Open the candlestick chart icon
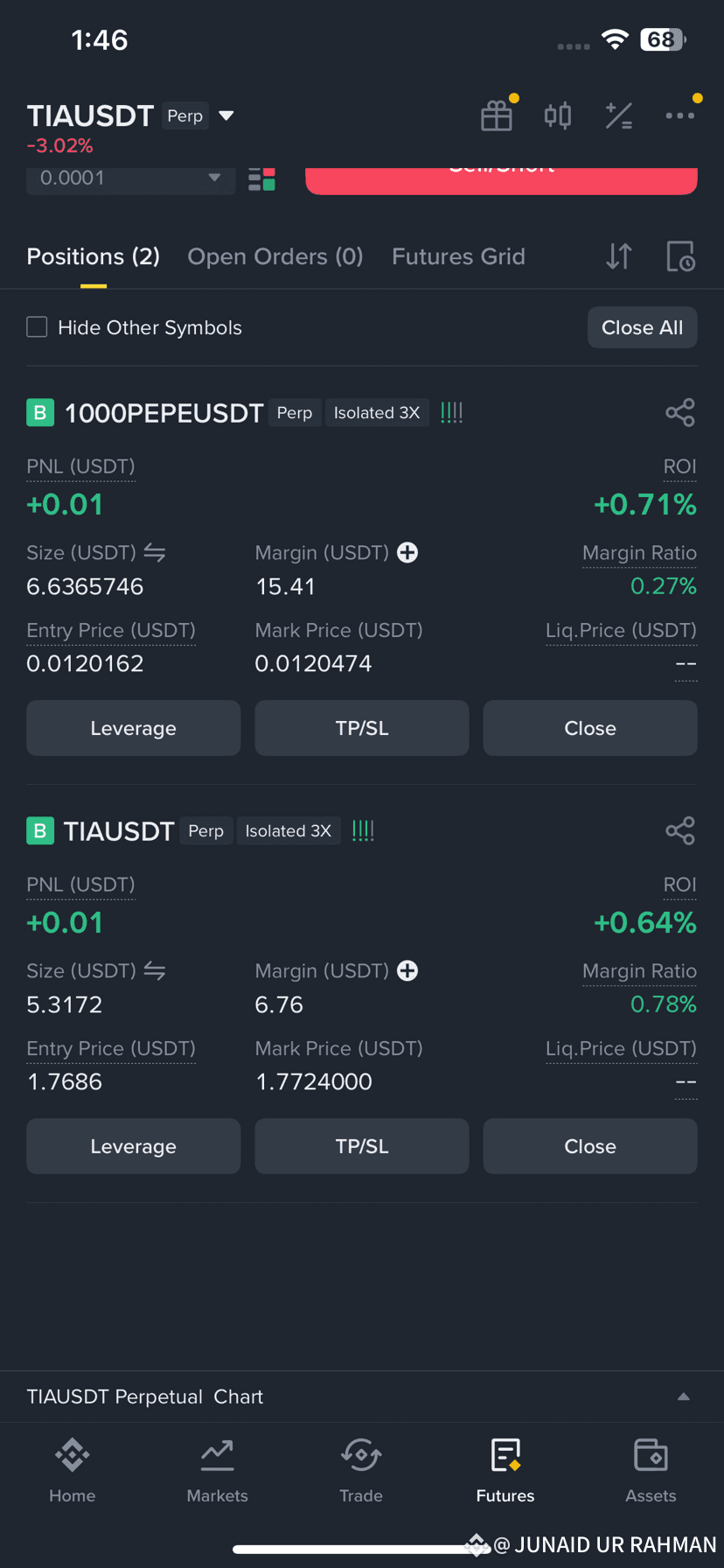724x1568 pixels. point(558,115)
